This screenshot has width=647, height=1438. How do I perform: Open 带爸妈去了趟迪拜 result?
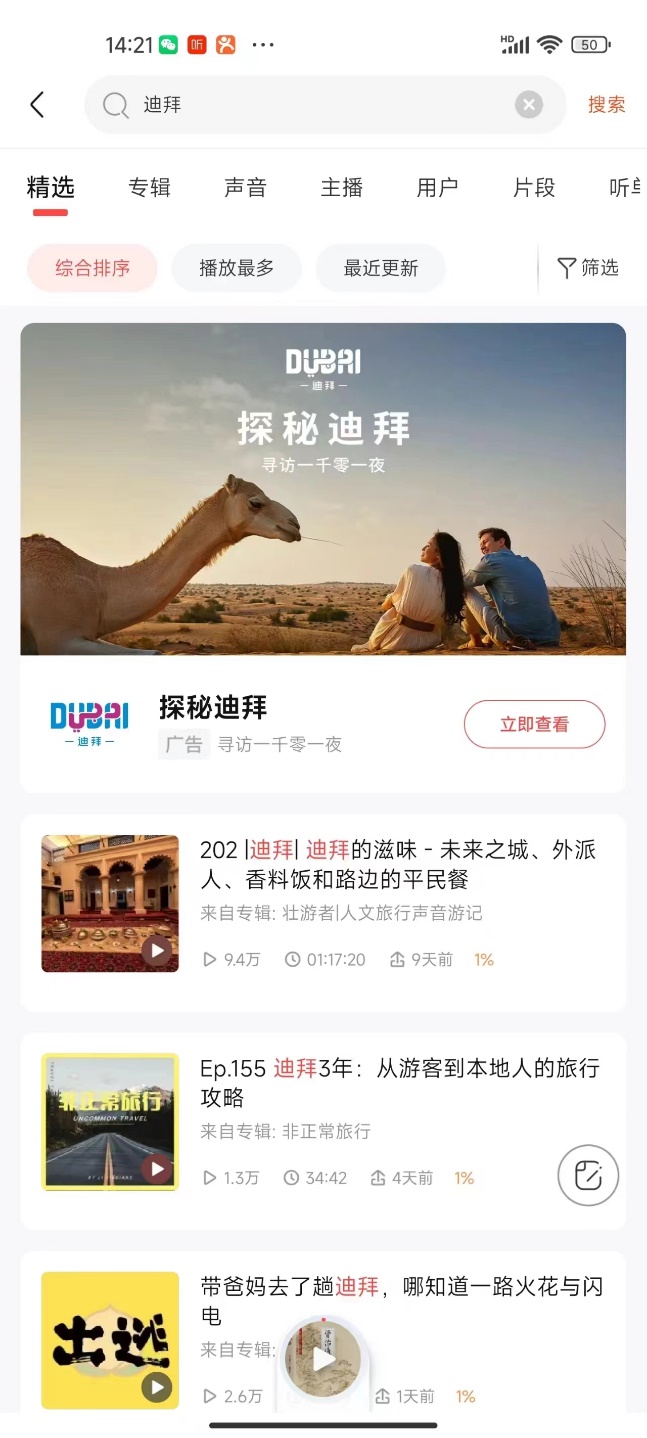[x=401, y=1300]
